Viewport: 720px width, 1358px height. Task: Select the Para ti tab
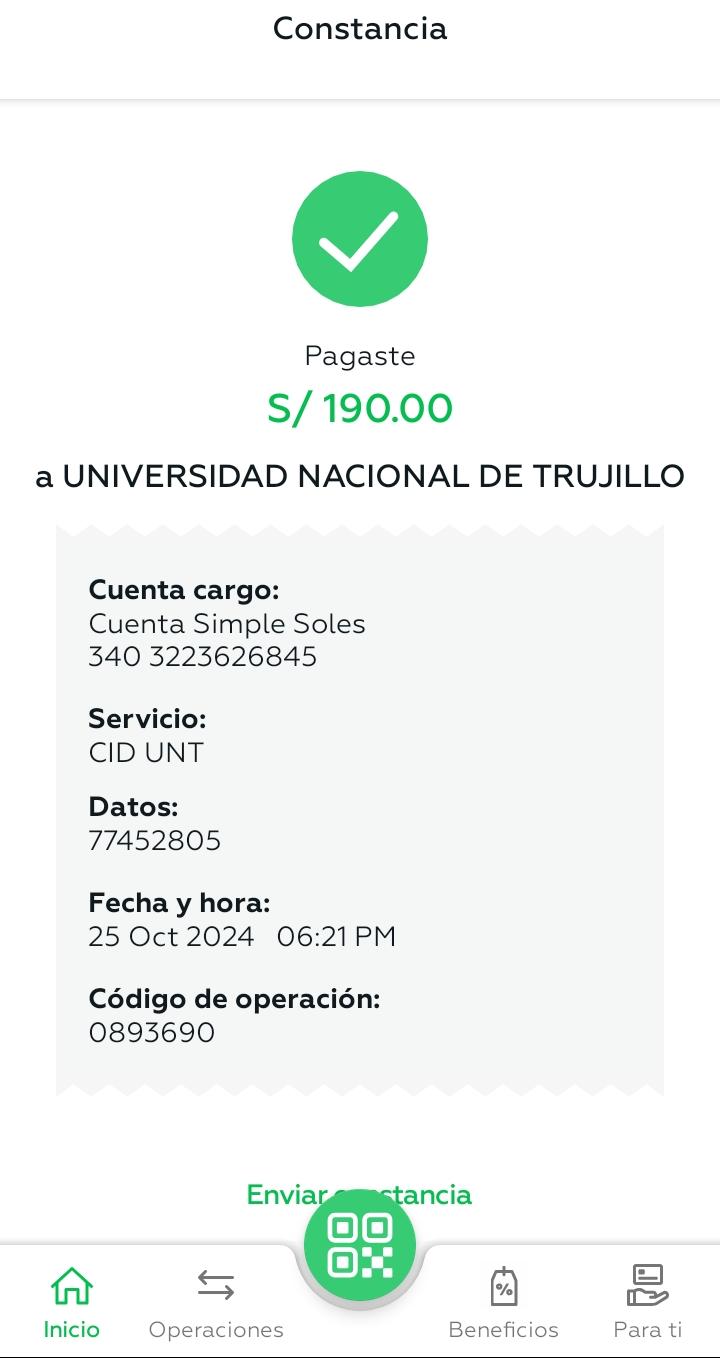point(647,1302)
